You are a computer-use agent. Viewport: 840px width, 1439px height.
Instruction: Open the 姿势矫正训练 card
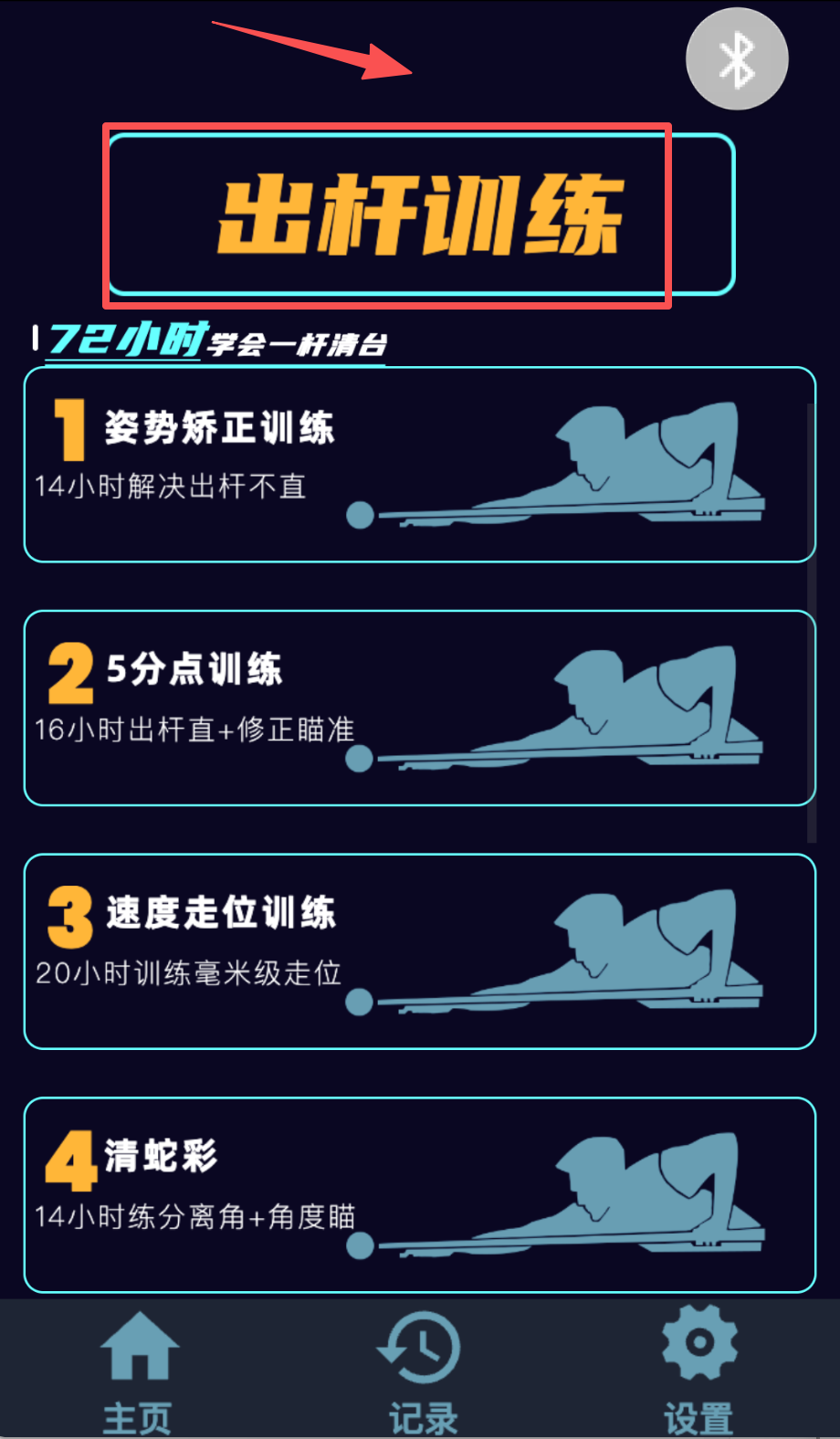pyautogui.click(x=419, y=465)
